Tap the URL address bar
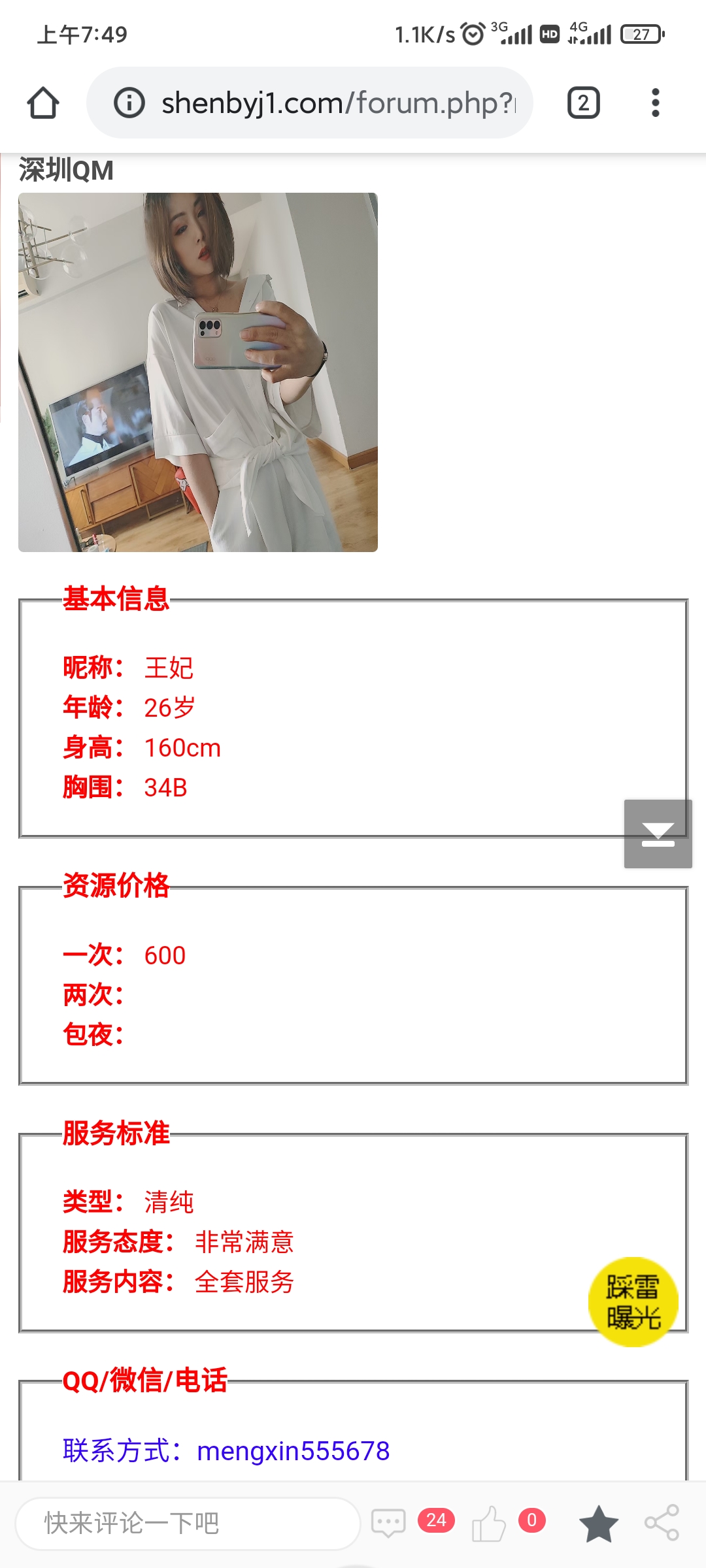706x1568 pixels. (337, 103)
